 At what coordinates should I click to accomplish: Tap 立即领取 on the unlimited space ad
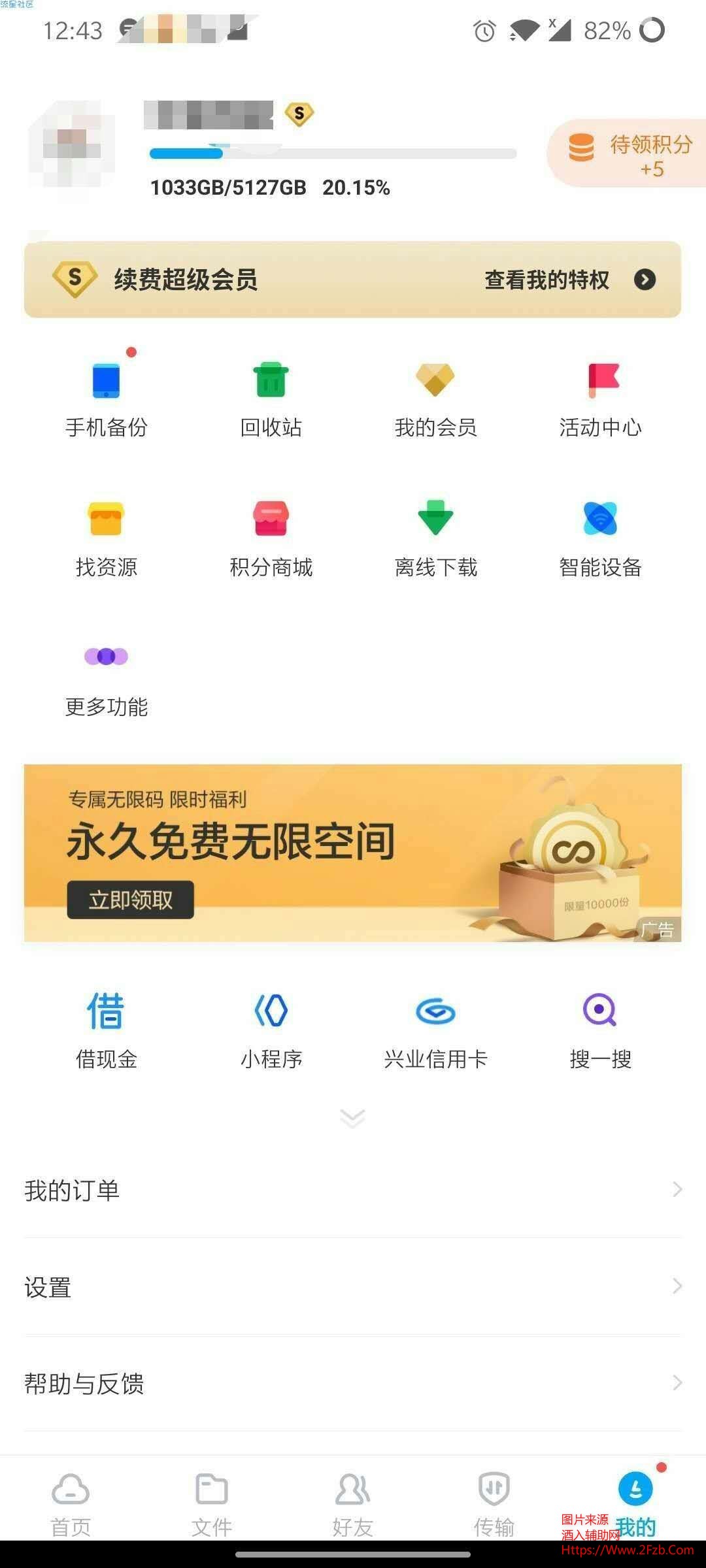pyautogui.click(x=130, y=900)
